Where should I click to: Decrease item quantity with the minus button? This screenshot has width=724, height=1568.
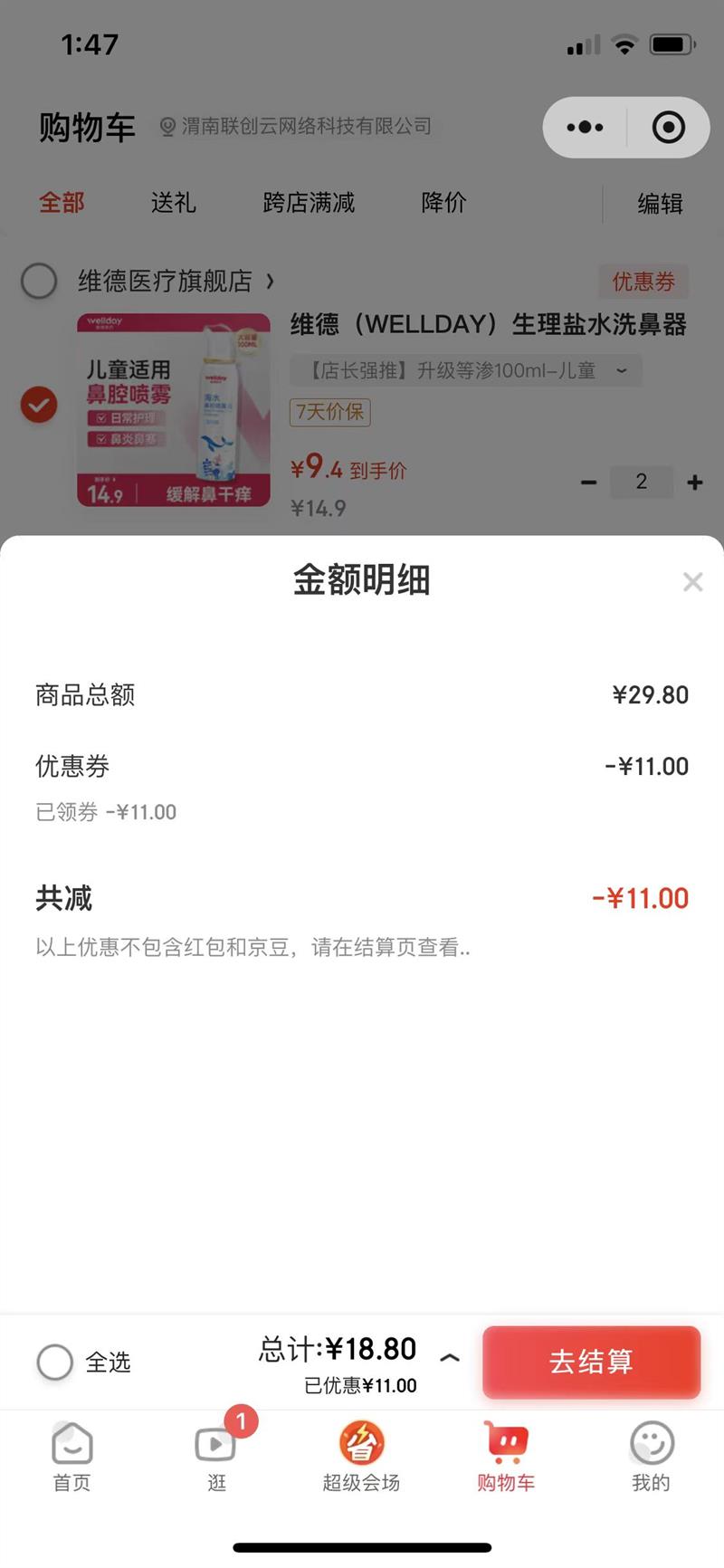[x=589, y=483]
